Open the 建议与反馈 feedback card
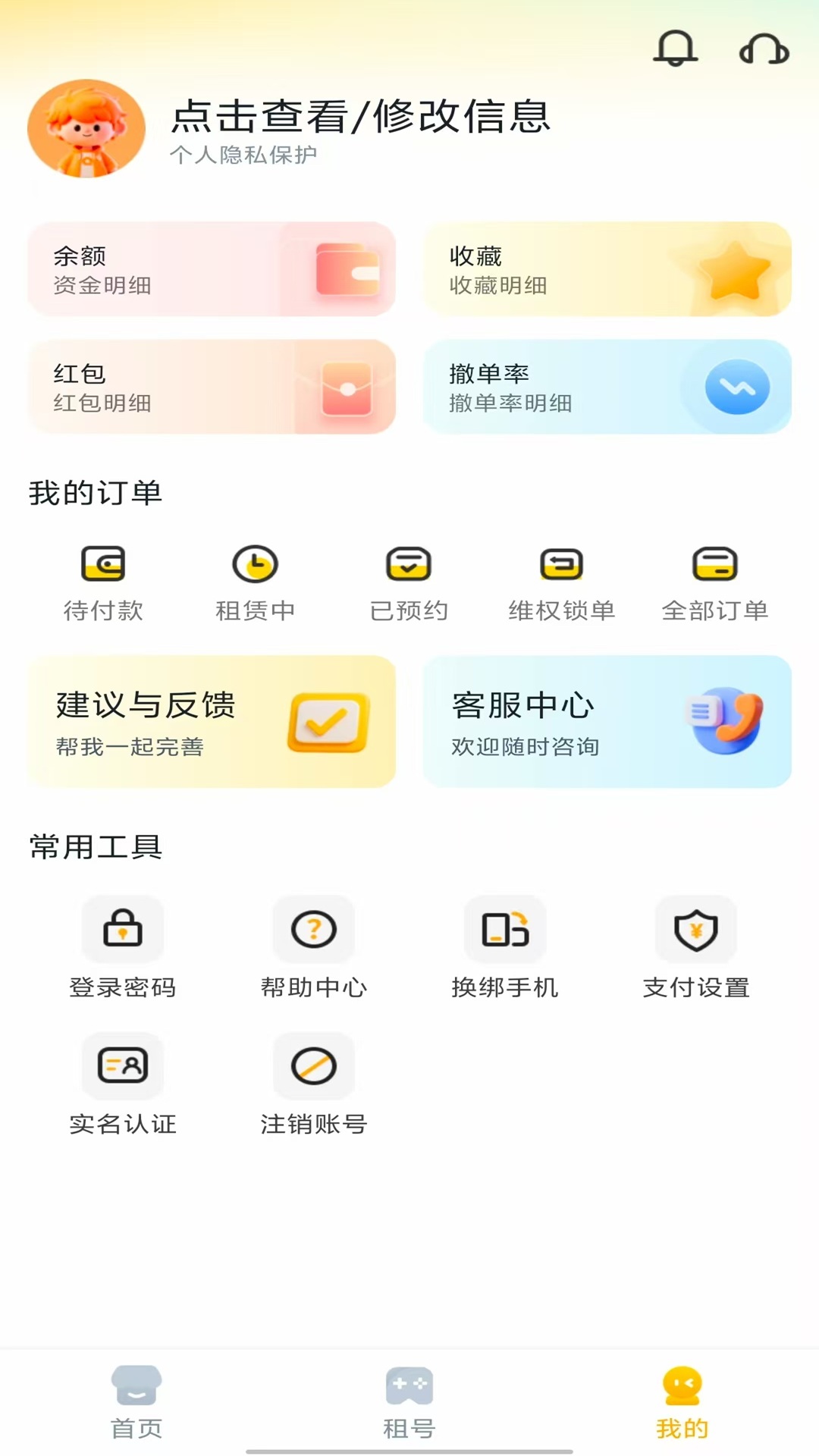819x1456 pixels. tap(212, 721)
